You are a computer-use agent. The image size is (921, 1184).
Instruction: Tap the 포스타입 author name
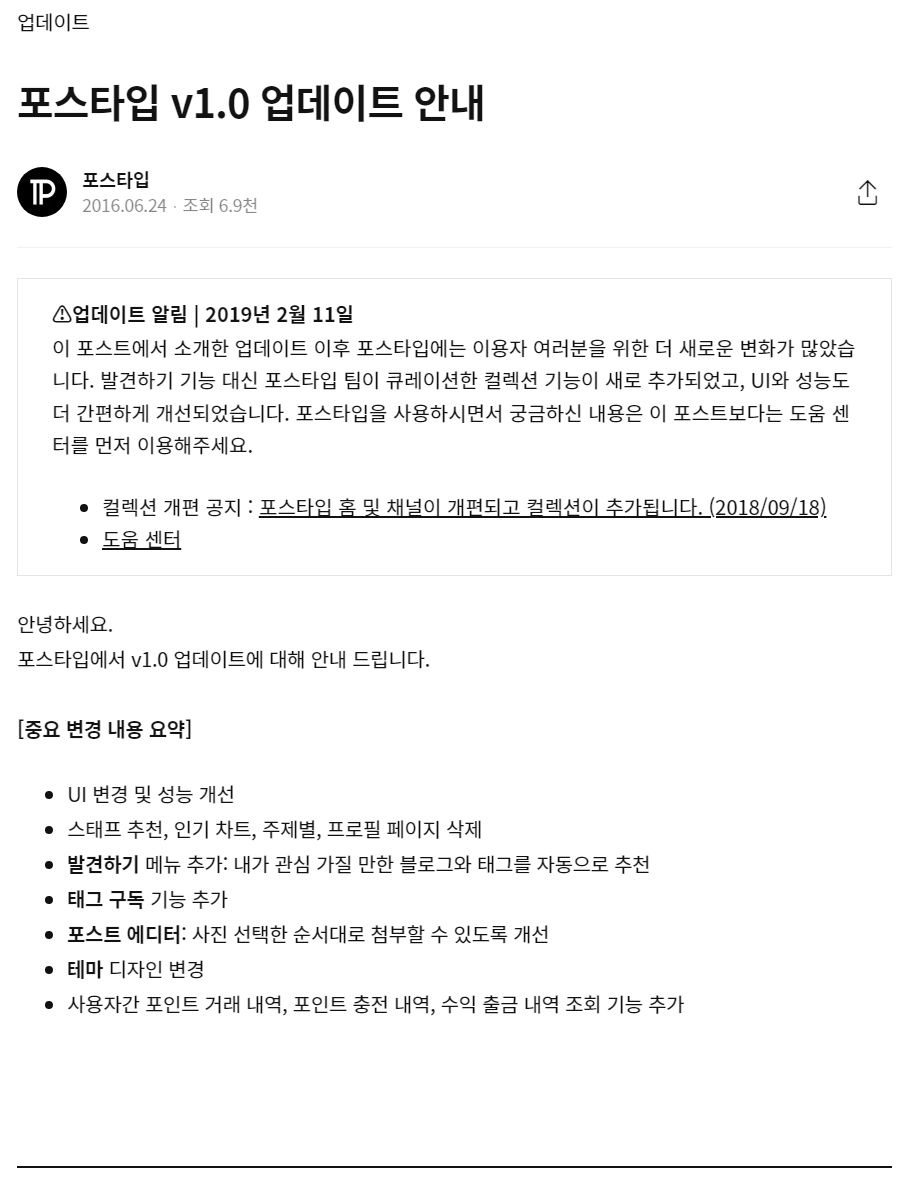116,180
